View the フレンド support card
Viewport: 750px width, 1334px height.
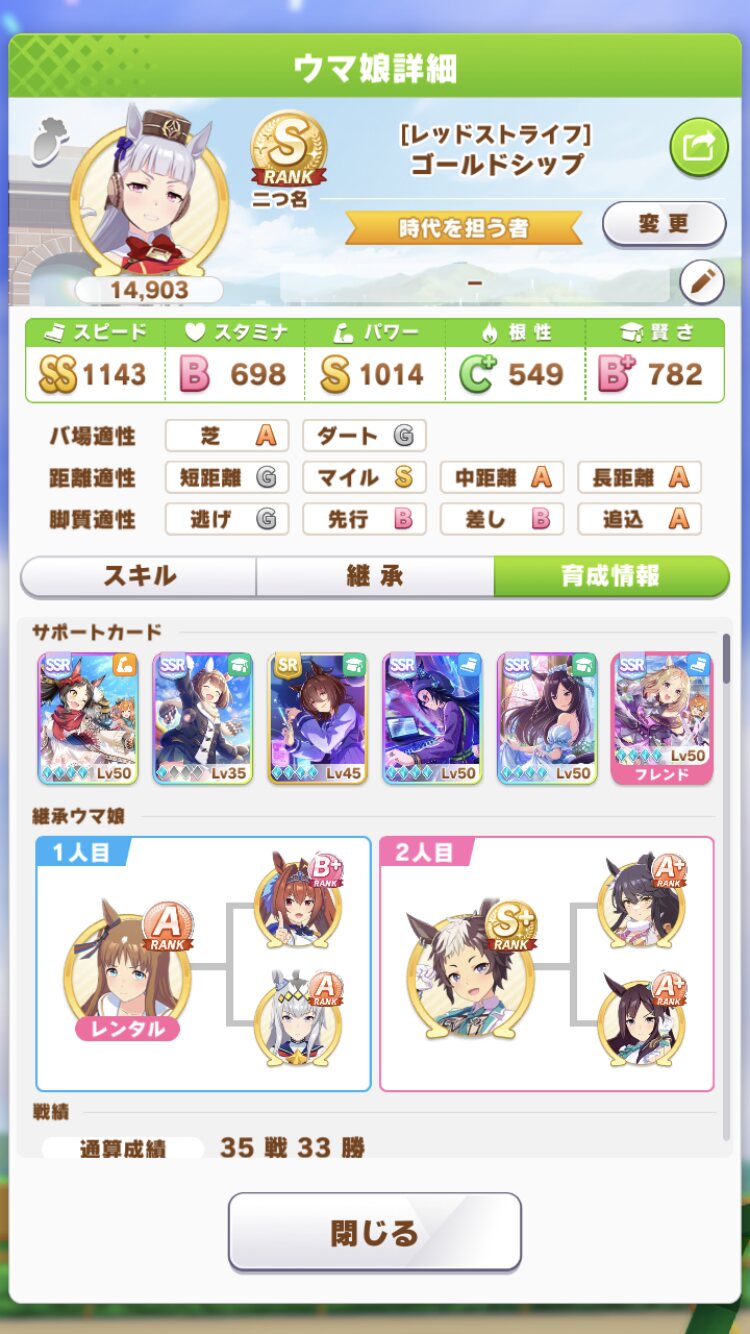[662, 717]
